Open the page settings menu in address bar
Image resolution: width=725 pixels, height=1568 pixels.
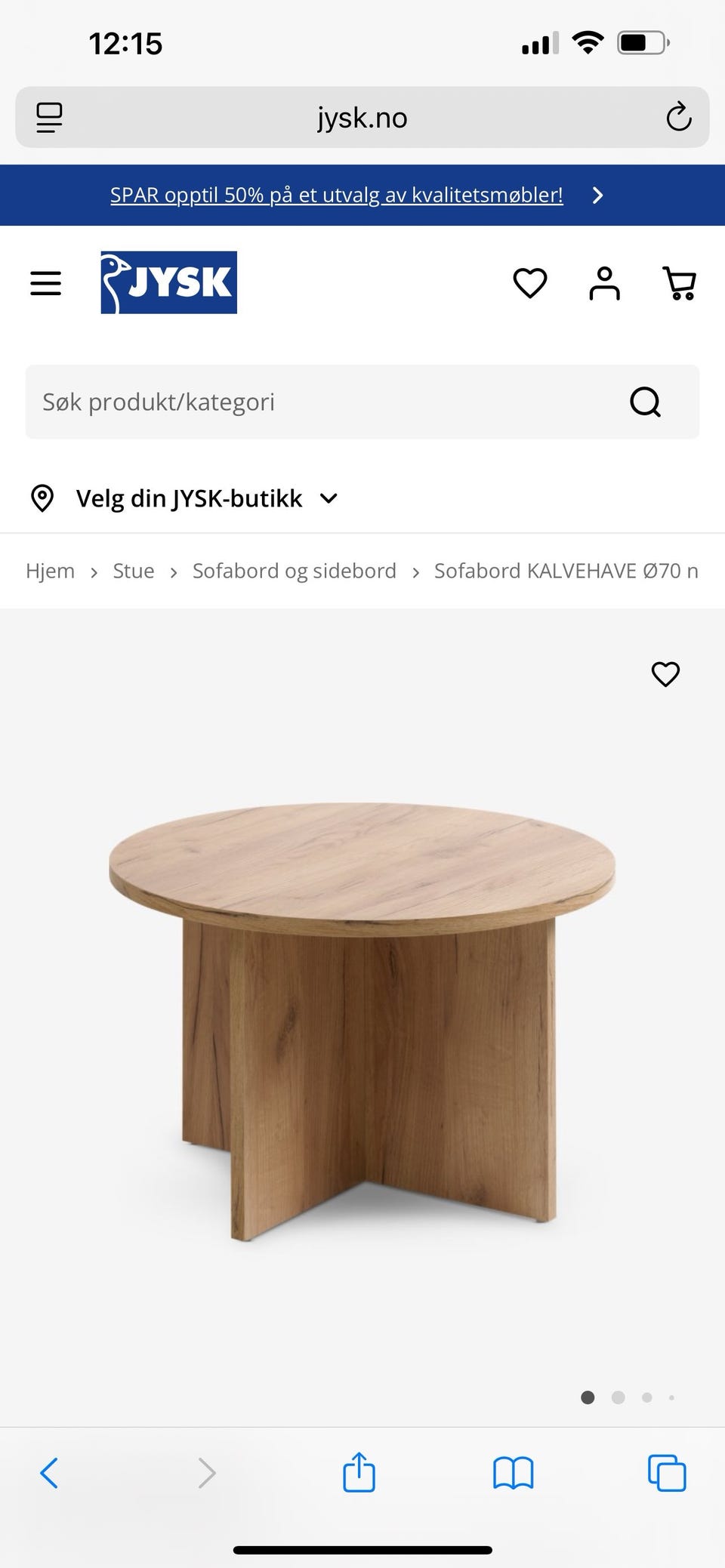click(x=49, y=118)
